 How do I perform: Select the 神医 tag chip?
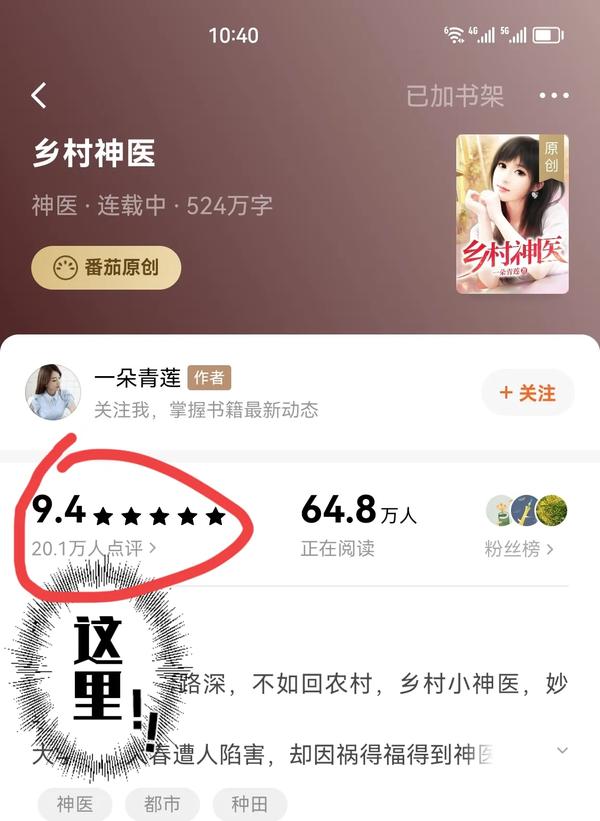75,804
